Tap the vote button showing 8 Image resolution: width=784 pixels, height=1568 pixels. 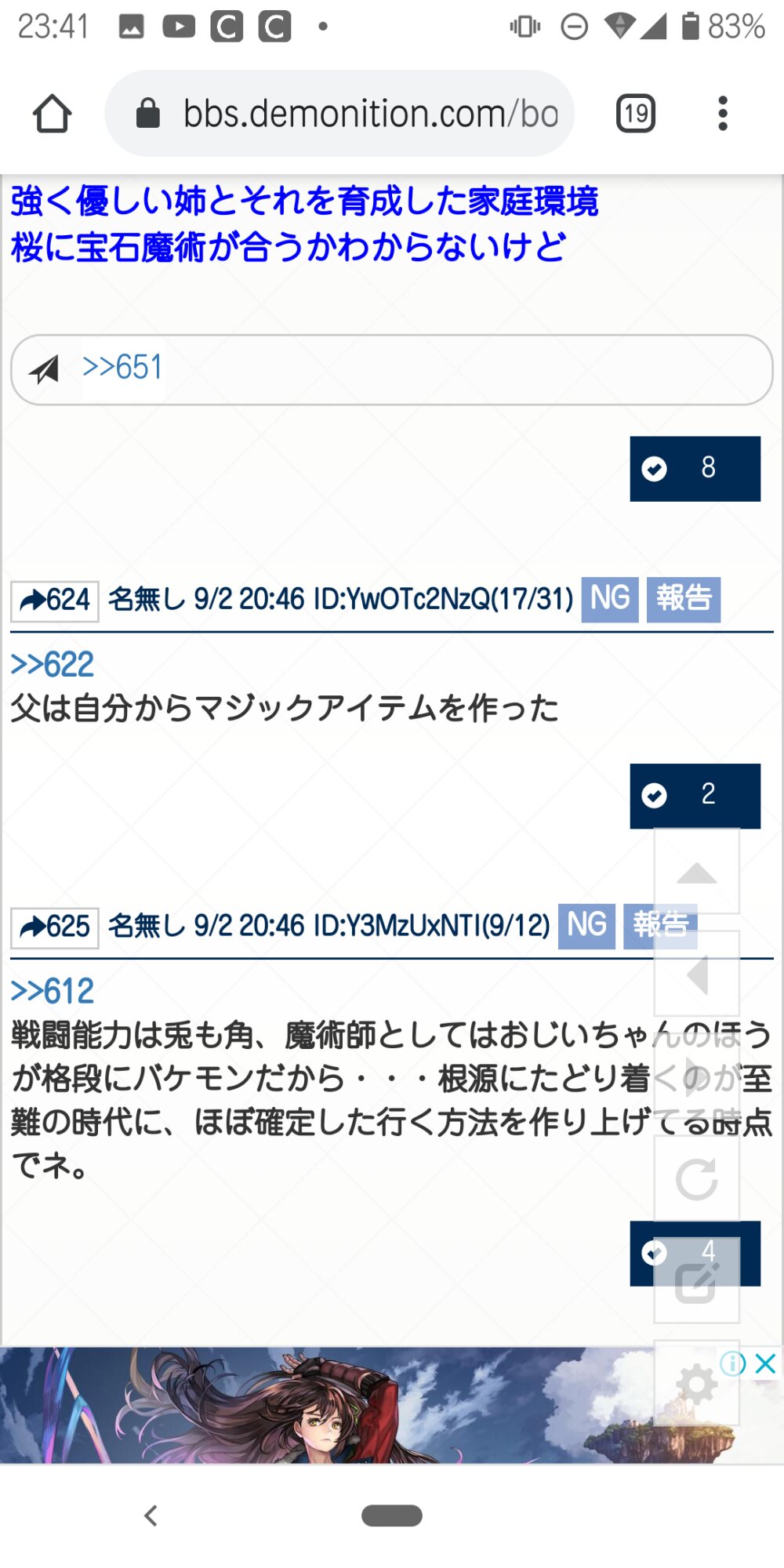tap(695, 468)
